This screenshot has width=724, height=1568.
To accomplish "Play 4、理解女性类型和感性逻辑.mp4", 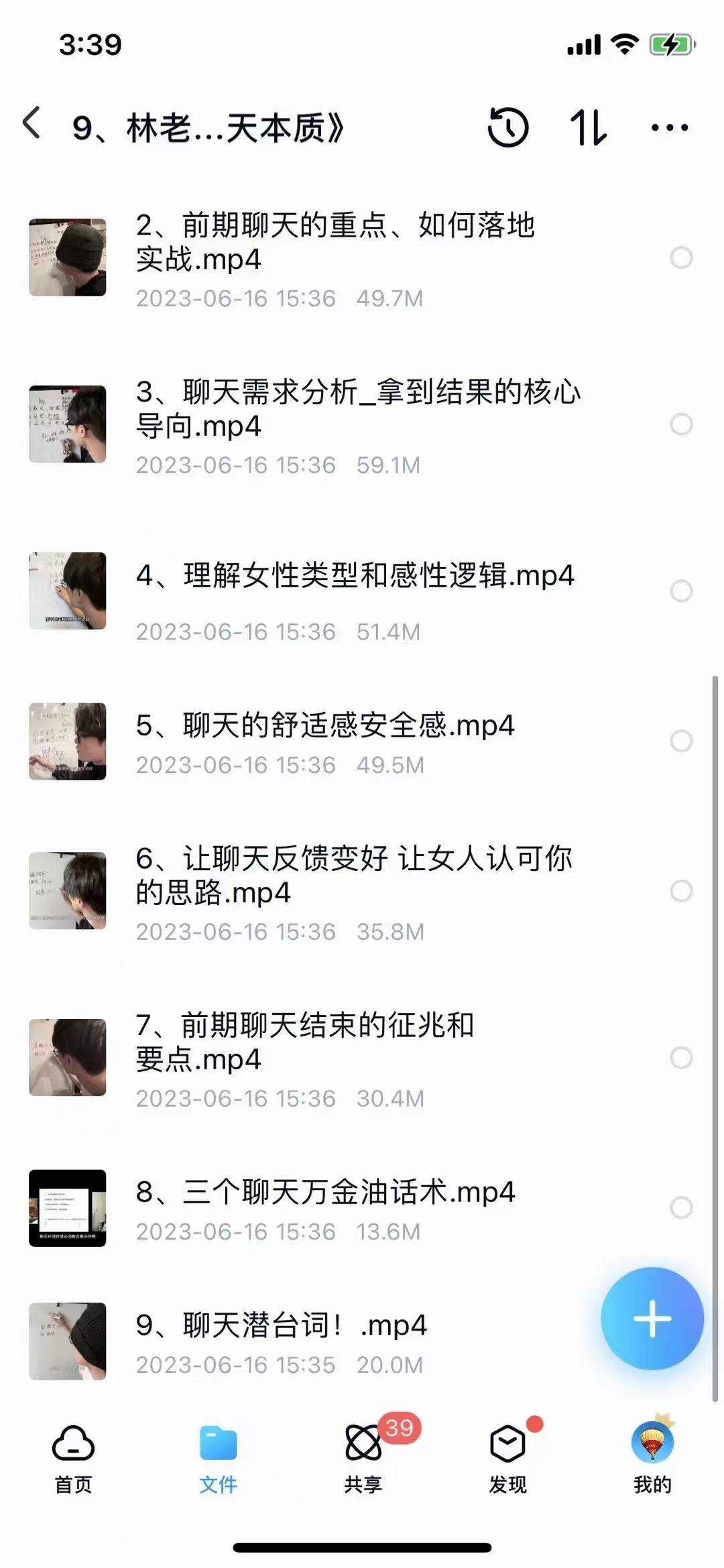I will 355,577.
